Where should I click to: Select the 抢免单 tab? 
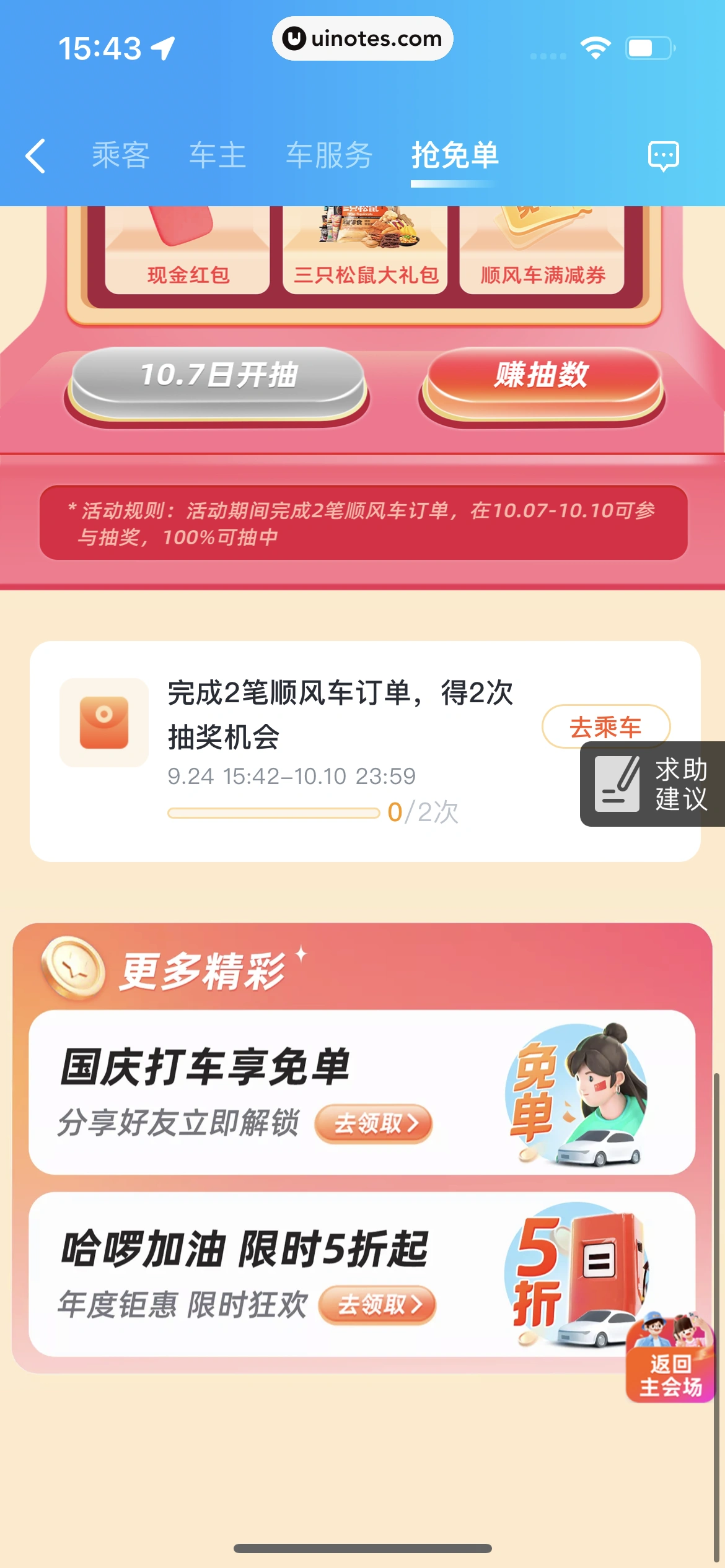pos(455,155)
